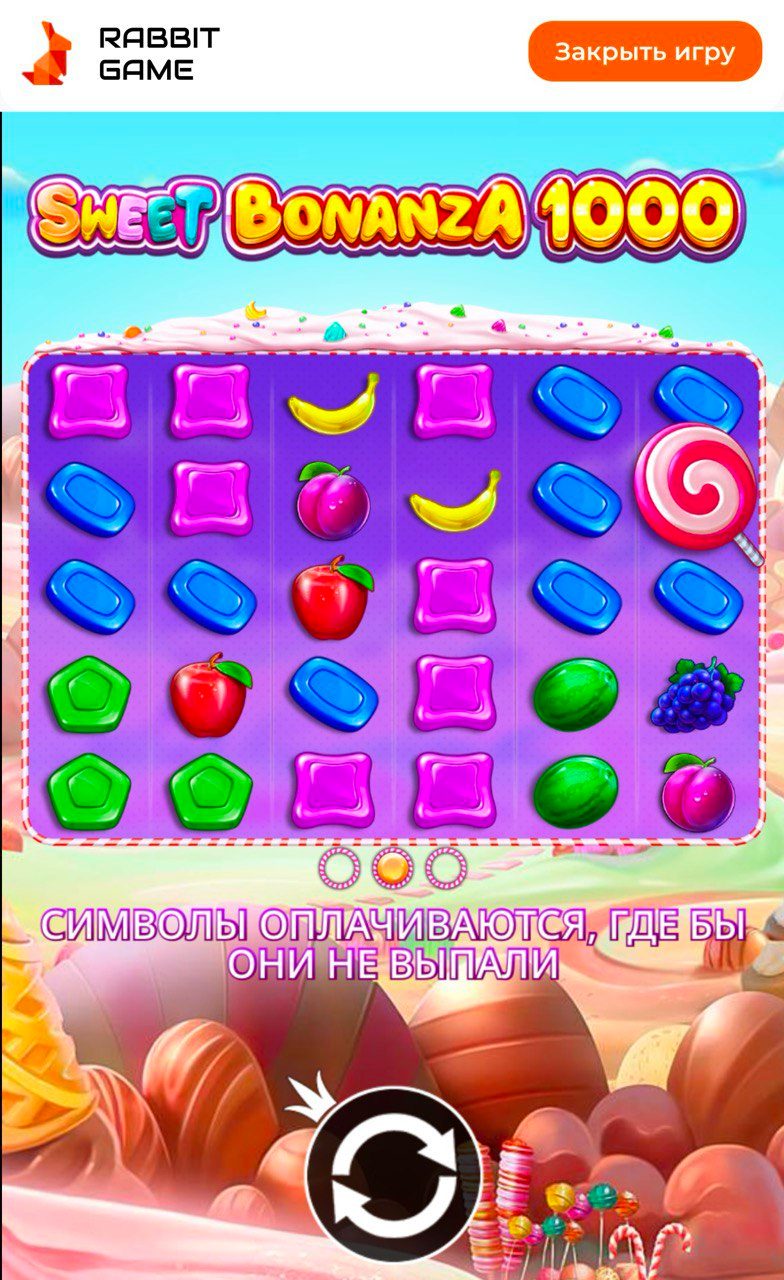Viewport: 784px width, 1280px height.
Task: Select the third page indicator dot
Action: coord(446,867)
